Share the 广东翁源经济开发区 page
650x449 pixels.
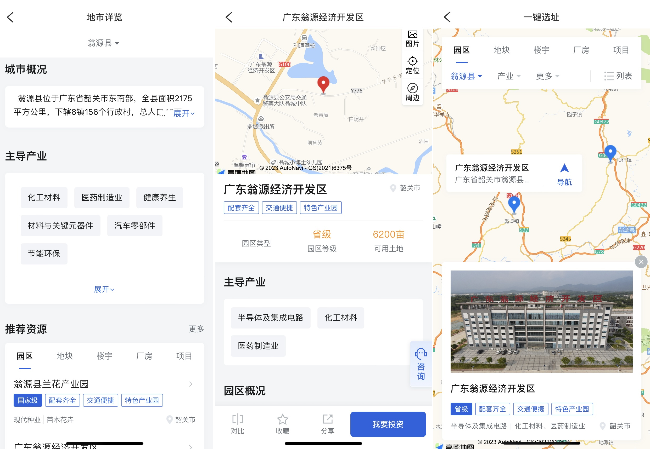[x=327, y=424]
